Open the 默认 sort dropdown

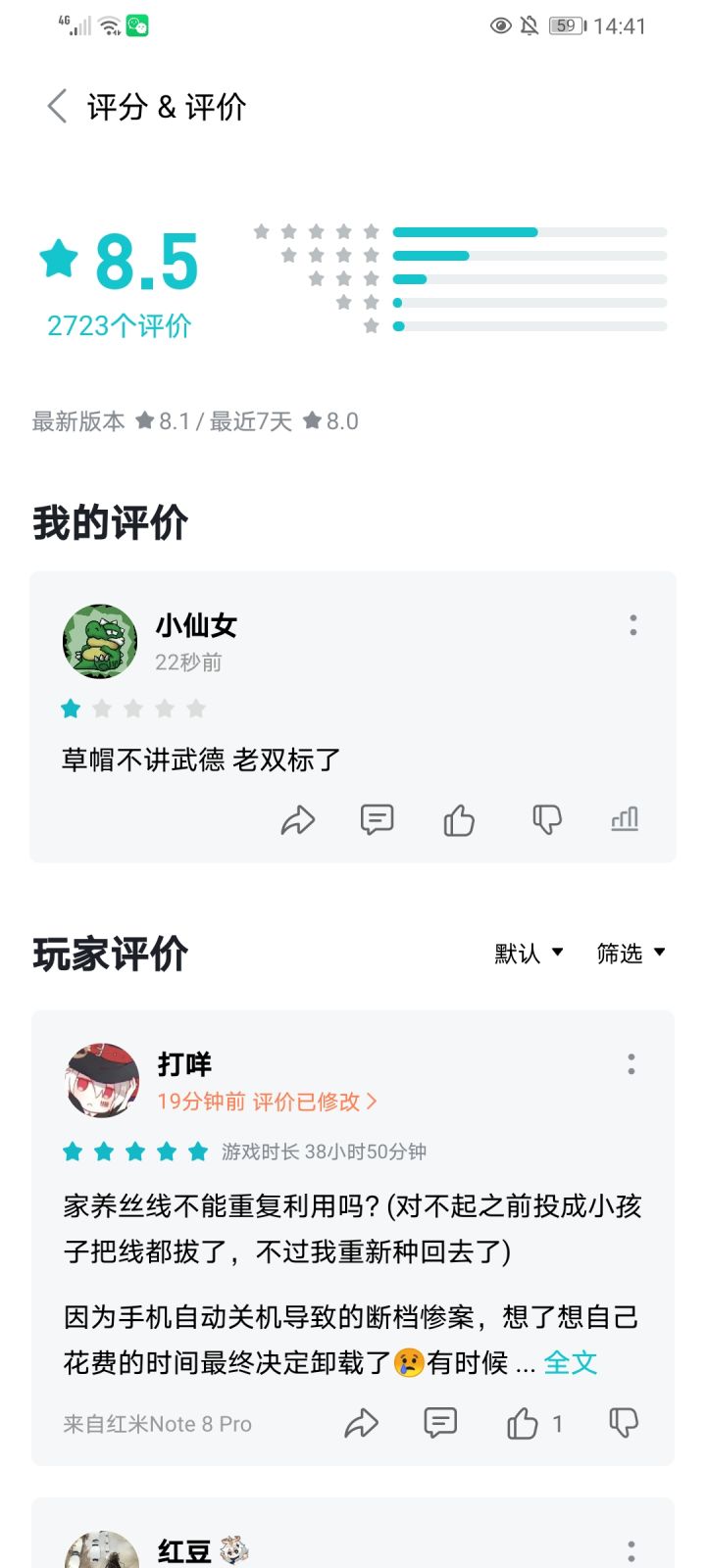point(529,954)
